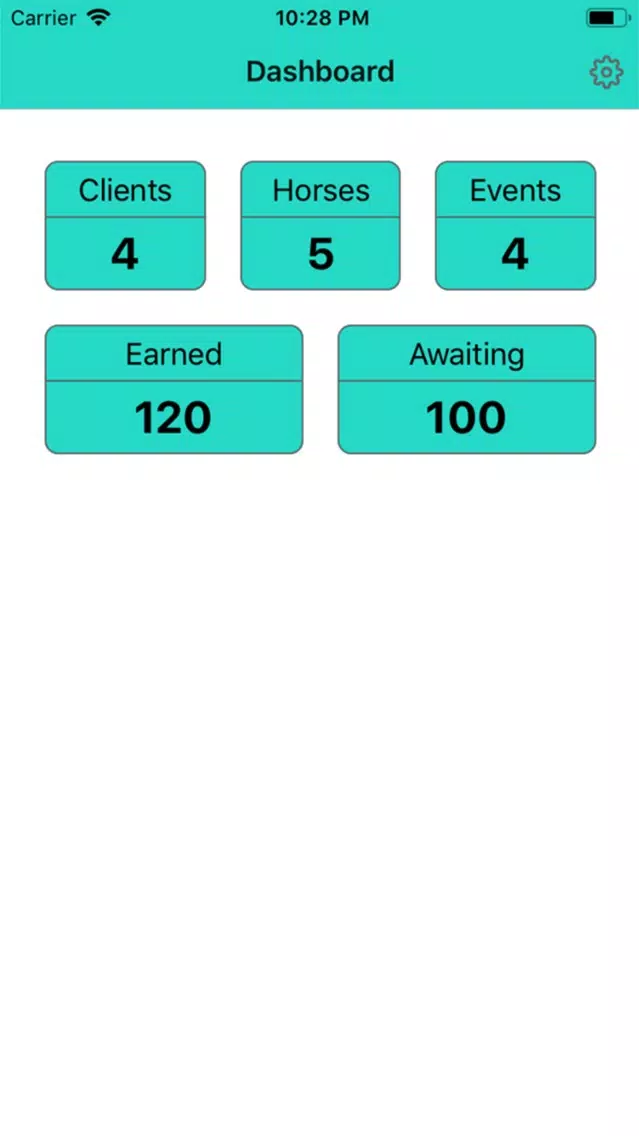
Task: Open the Horses card
Action: click(x=320, y=225)
